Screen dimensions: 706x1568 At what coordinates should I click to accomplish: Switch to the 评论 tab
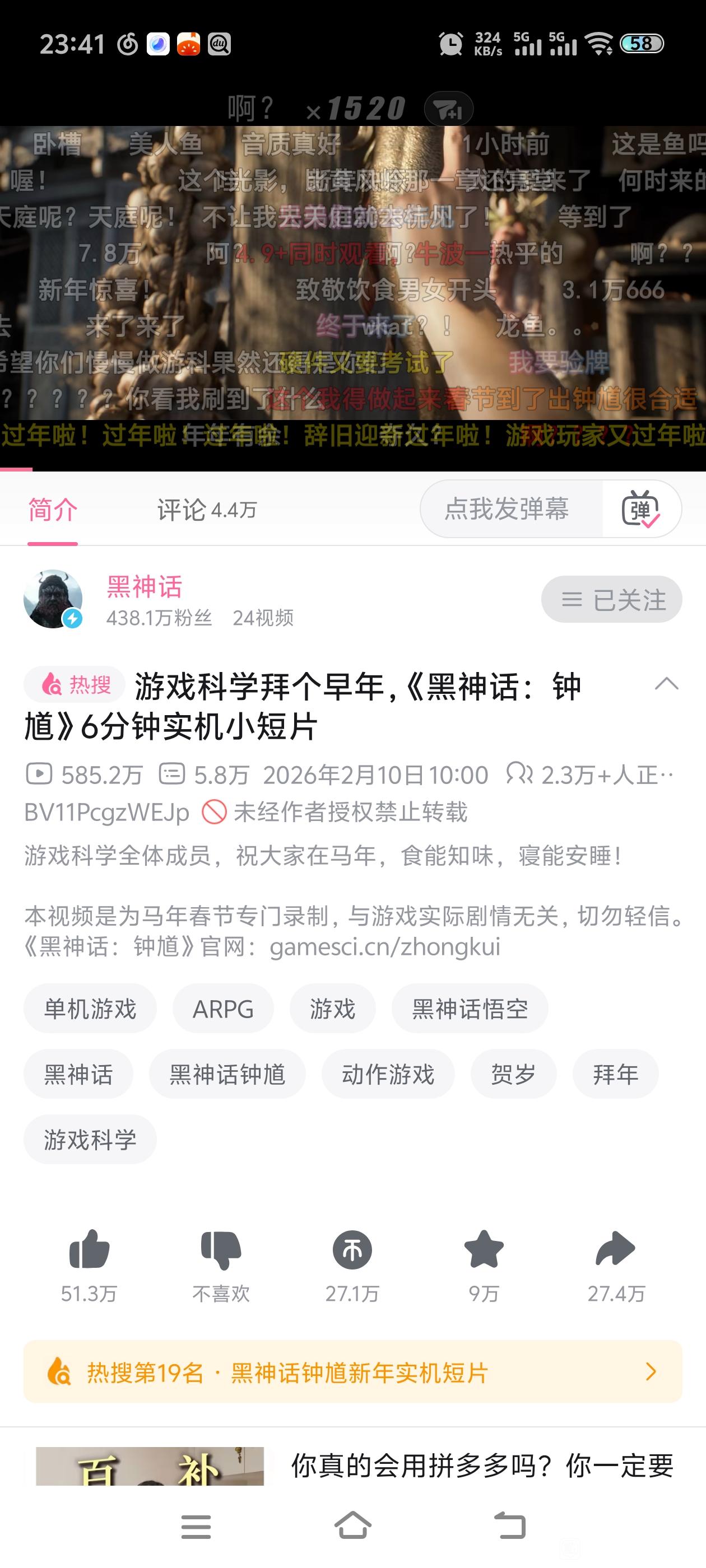206,510
